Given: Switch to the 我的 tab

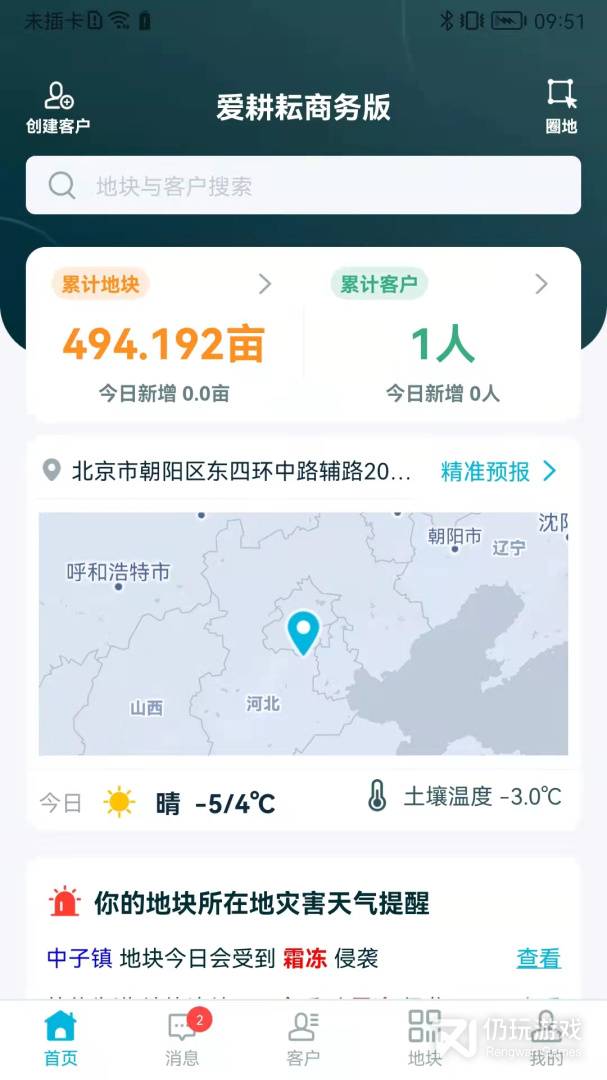Looking at the screenshot, I should click(546, 1039).
